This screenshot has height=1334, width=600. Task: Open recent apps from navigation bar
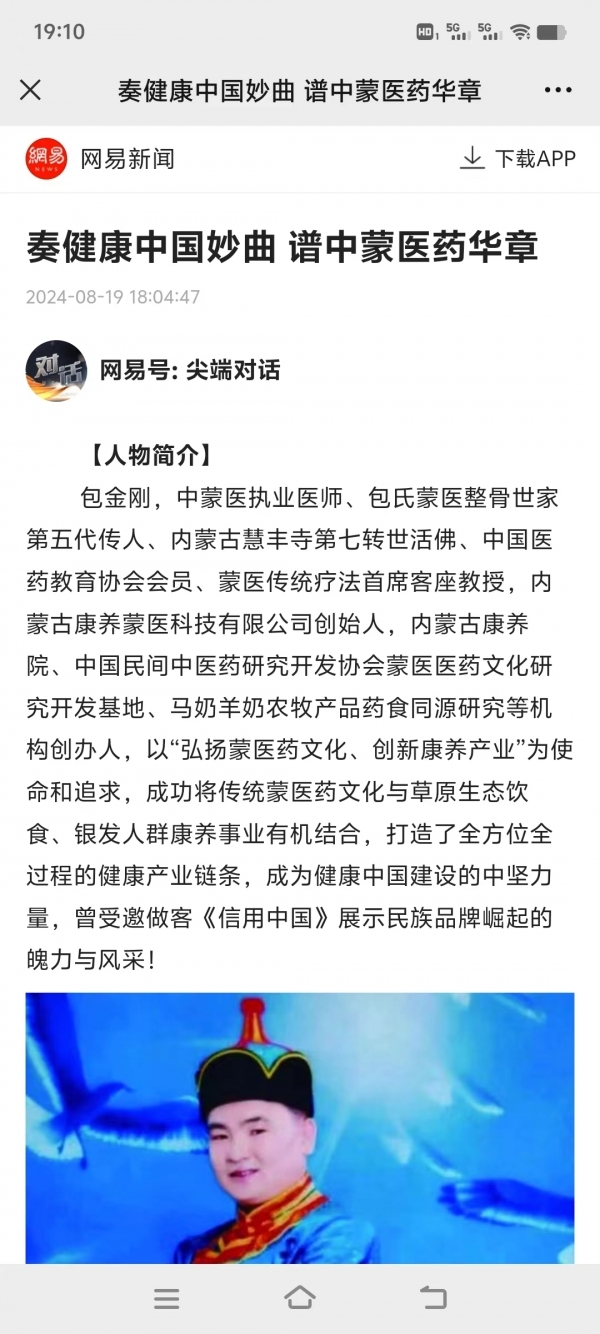167,1298
